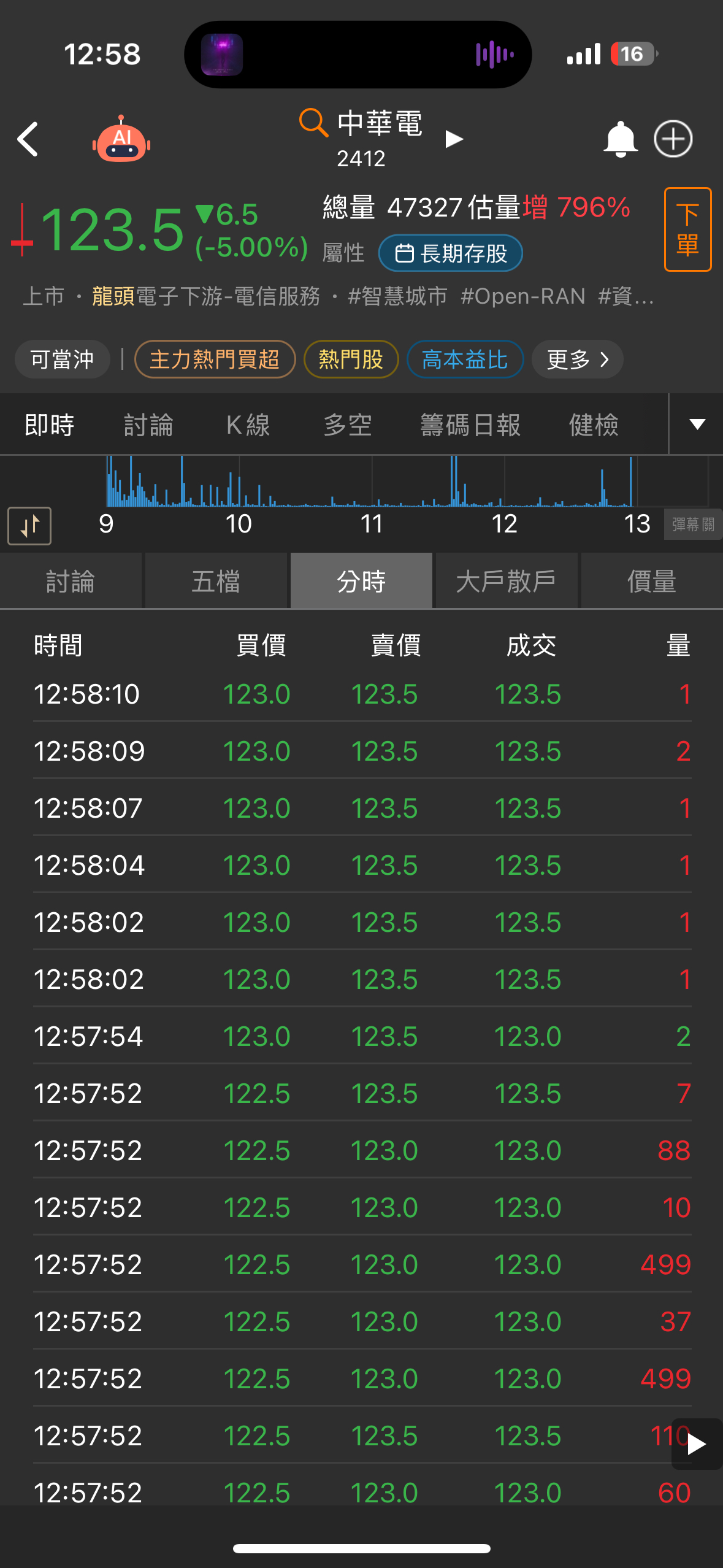Viewport: 723px width, 1568px height.
Task: Switch to the 籌碼日報 tab
Action: tap(470, 425)
